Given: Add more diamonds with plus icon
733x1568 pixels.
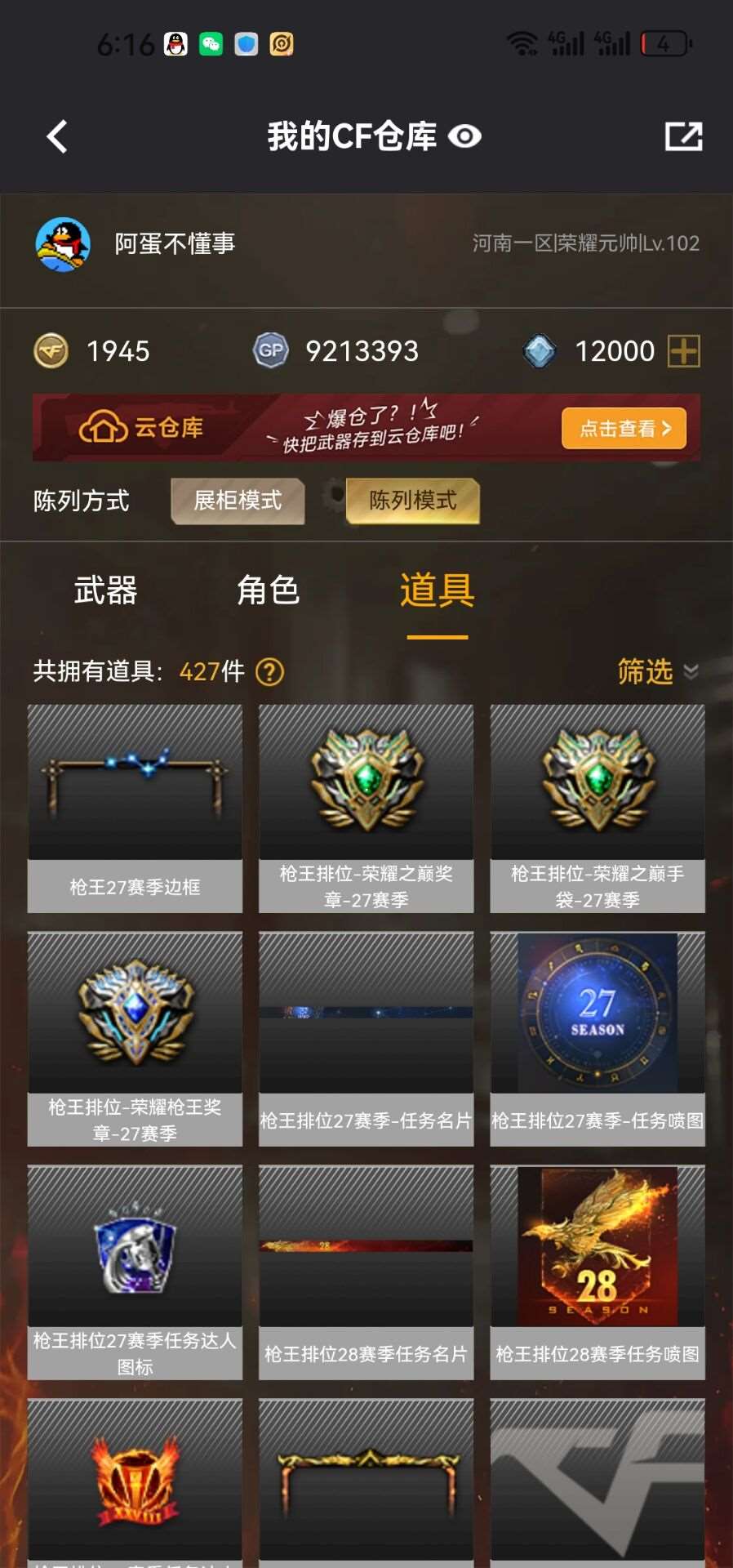Looking at the screenshot, I should pyautogui.click(x=683, y=352).
